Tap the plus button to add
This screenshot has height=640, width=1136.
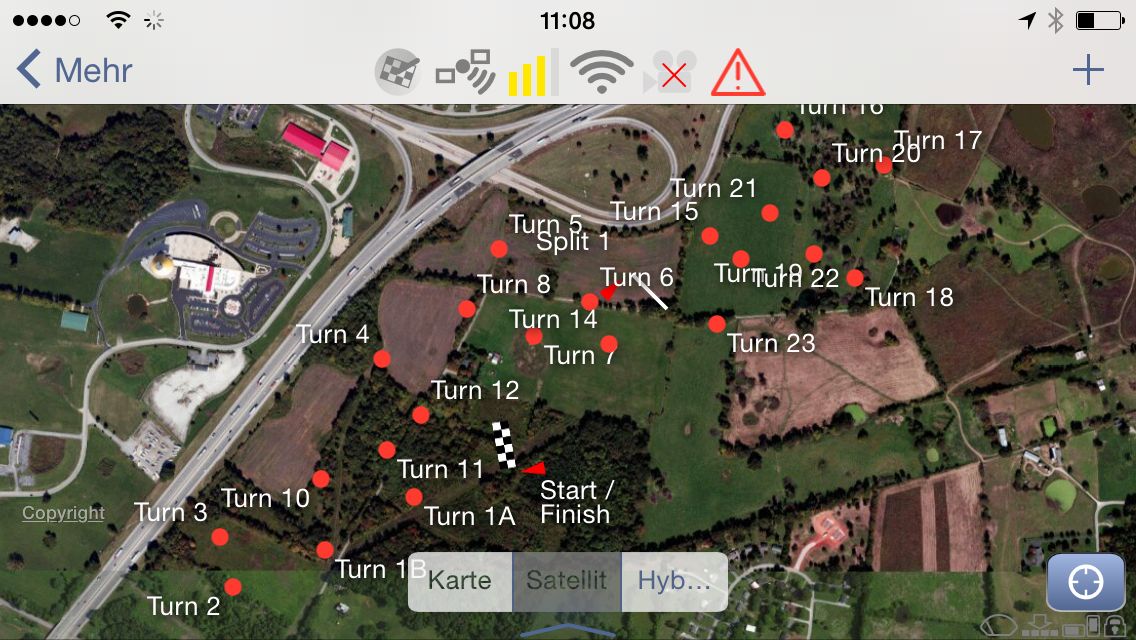pos(1087,70)
